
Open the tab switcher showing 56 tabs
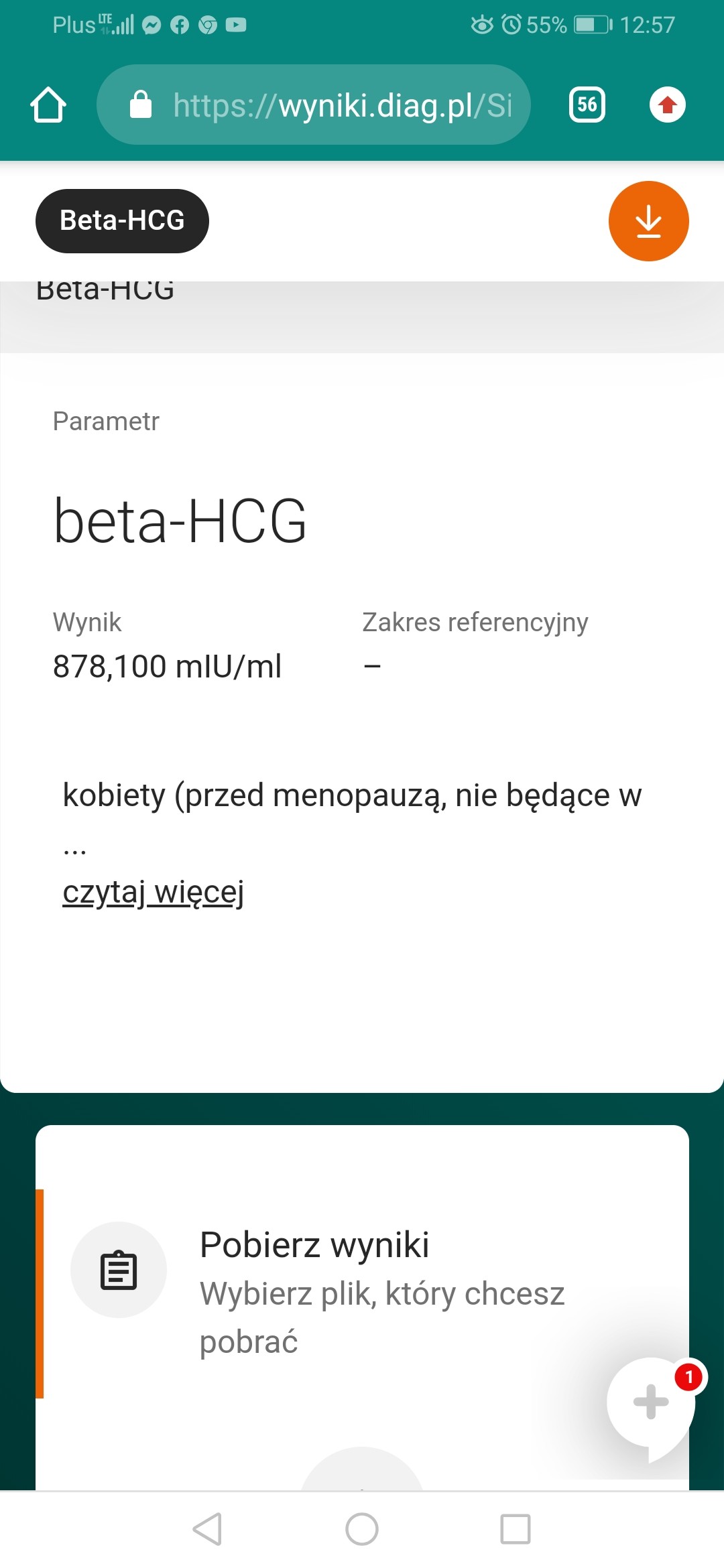click(587, 105)
